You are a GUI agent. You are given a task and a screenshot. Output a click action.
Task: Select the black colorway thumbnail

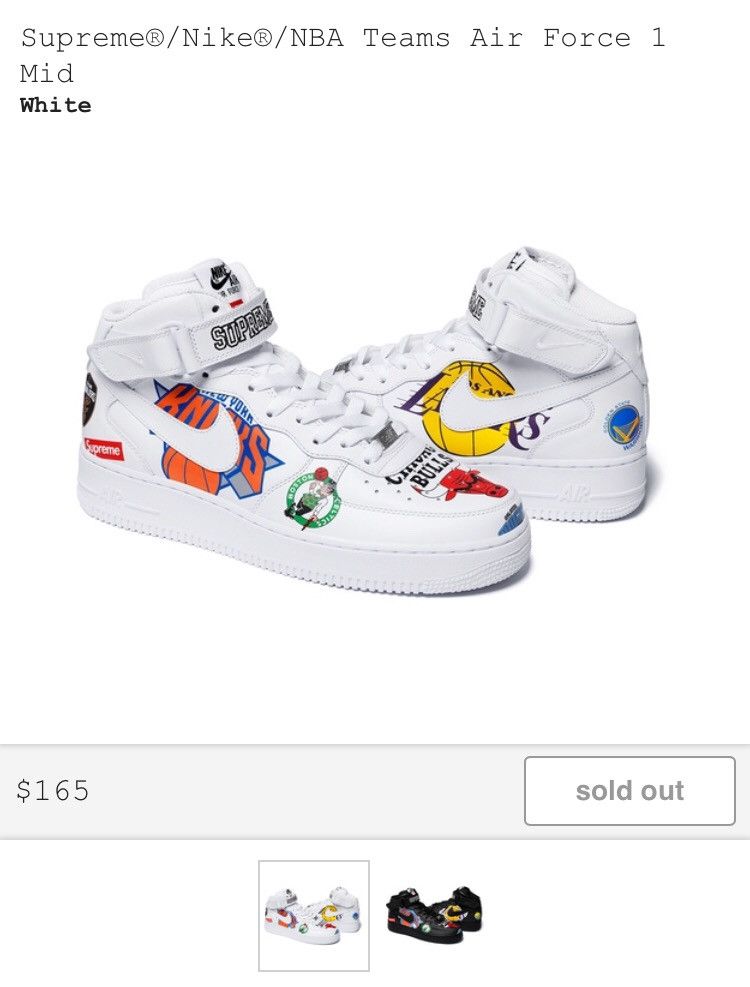click(x=434, y=915)
